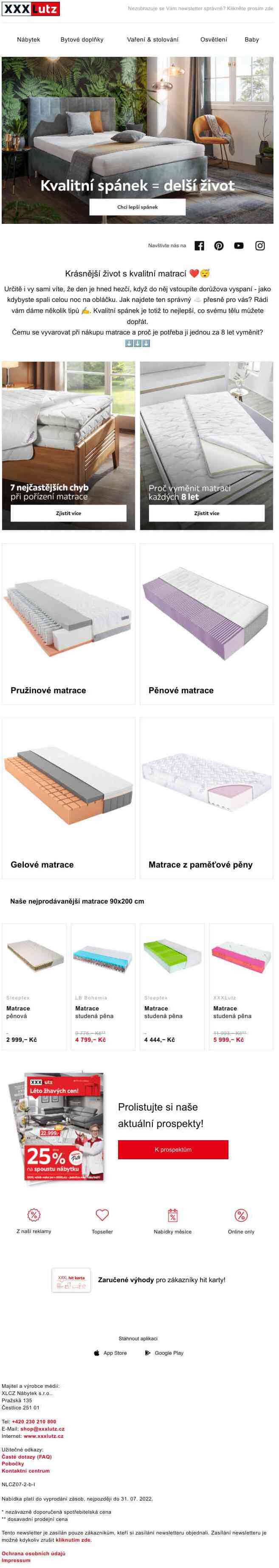View XXXLutz mattress for 5 999 Kč
The image size is (279, 1568).
pyautogui.click(x=241, y=986)
